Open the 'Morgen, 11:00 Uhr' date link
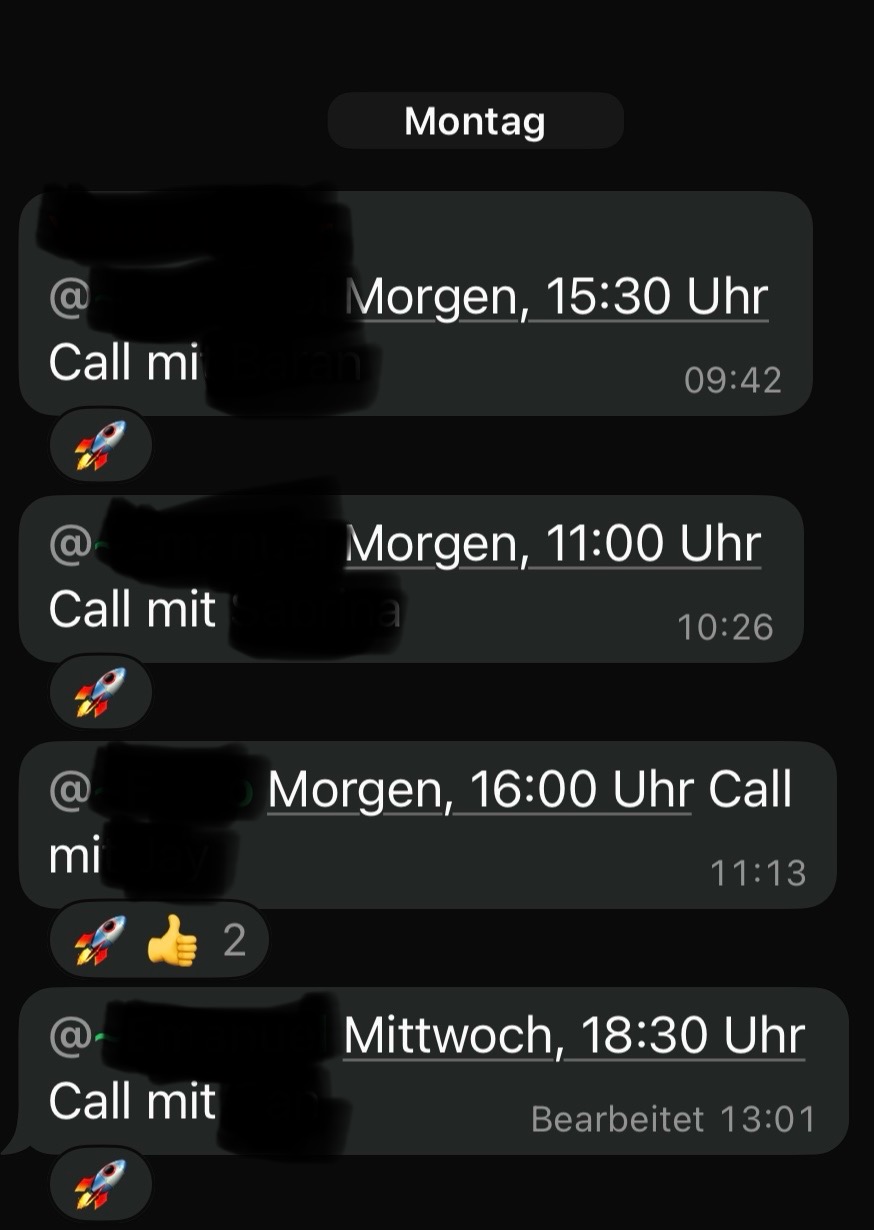The width and height of the screenshot is (874, 1230). pos(553,544)
